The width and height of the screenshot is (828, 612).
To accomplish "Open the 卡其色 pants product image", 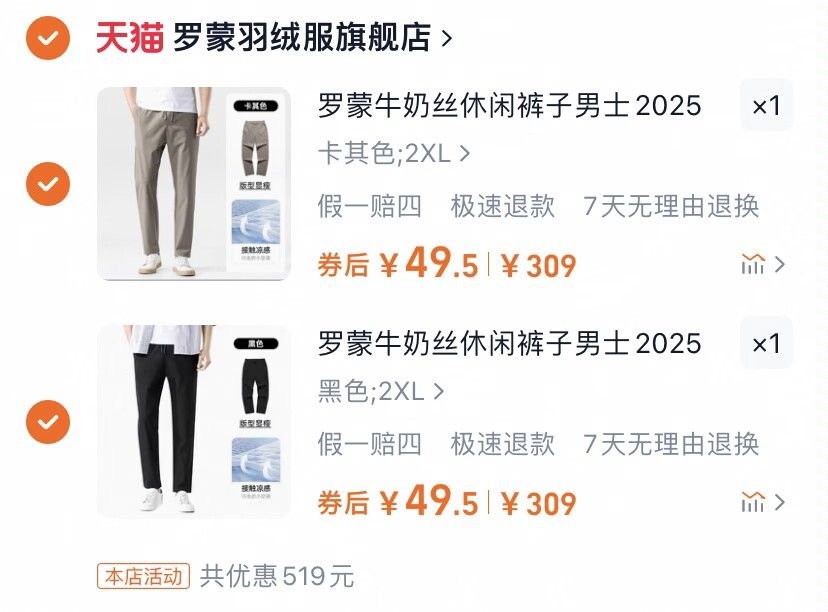I will (194, 184).
